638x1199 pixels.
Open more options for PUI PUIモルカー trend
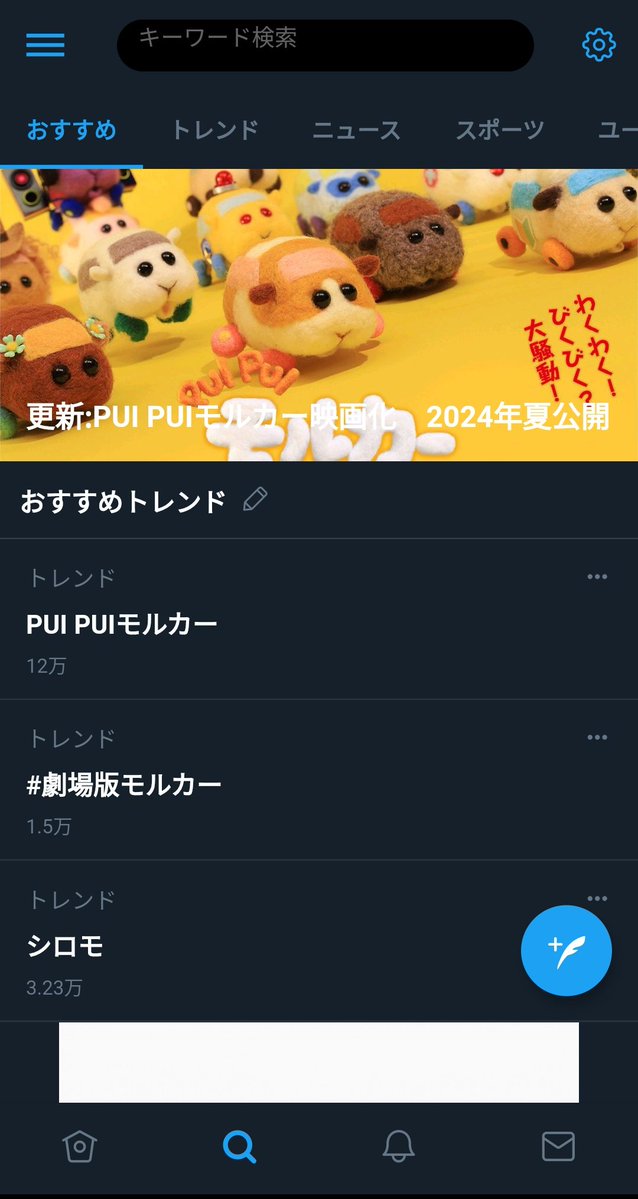pyautogui.click(x=597, y=577)
